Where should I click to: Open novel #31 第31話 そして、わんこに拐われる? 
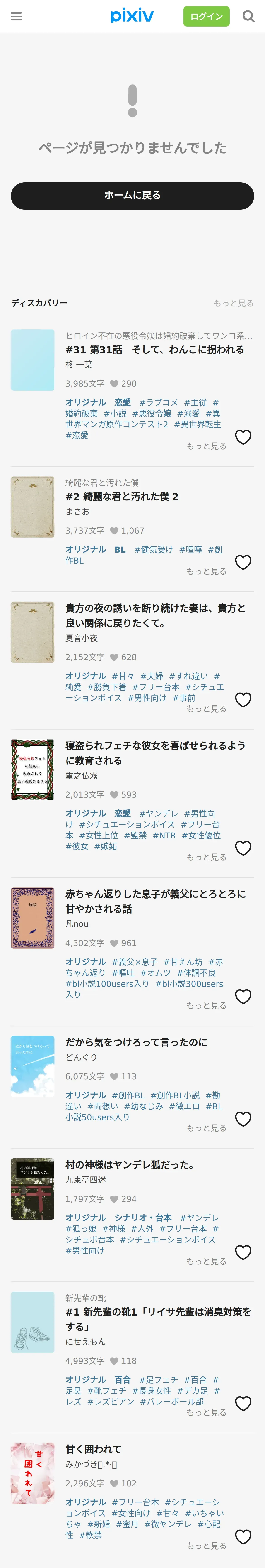154,349
